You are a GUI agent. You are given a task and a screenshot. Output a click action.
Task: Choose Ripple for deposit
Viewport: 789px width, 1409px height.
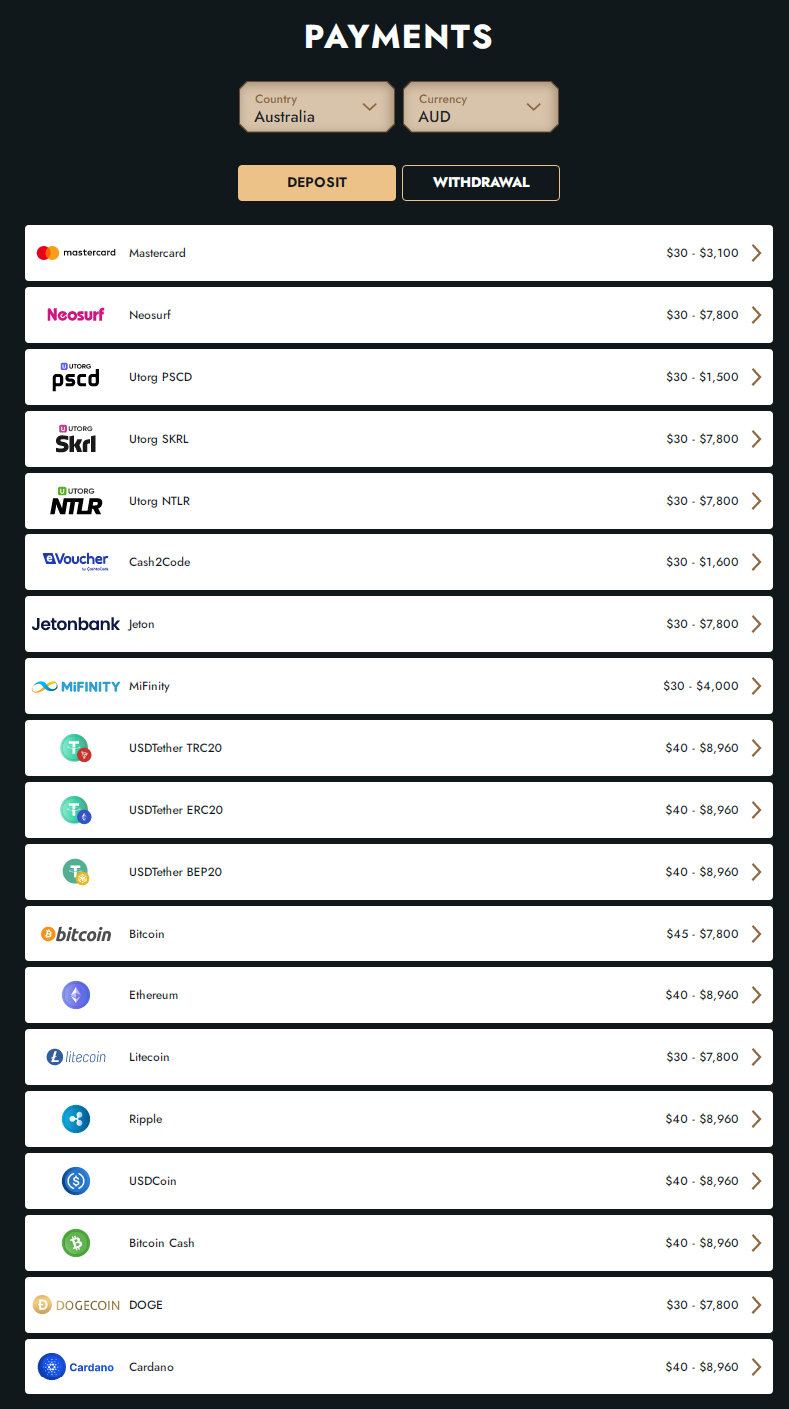[399, 1119]
